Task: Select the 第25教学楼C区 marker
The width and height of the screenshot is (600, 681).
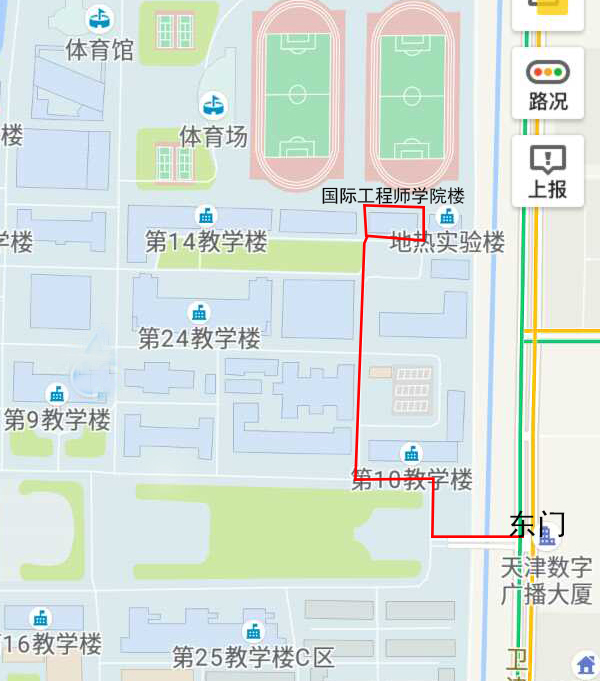Action: pos(253,632)
